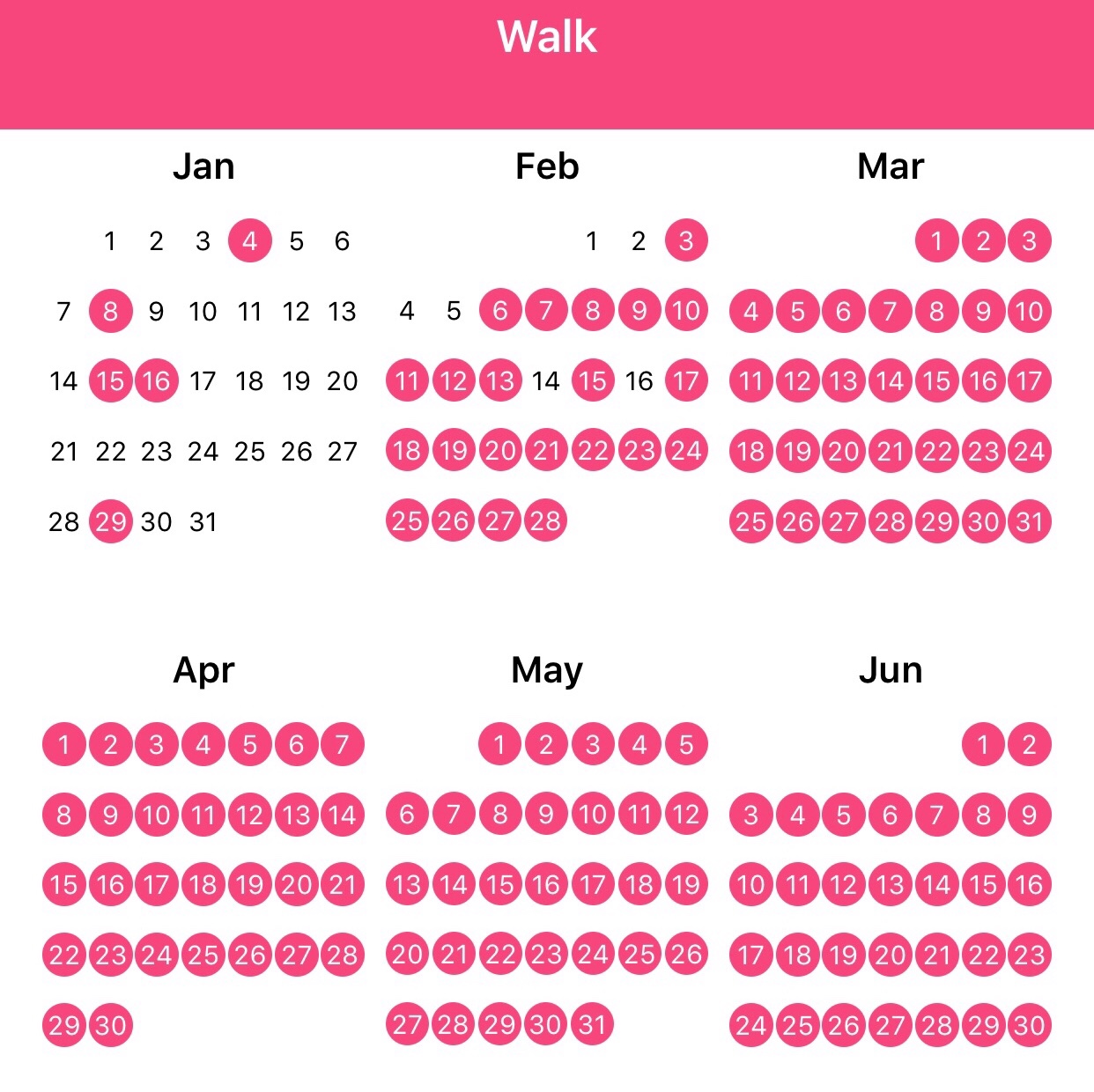Select February 16 in the calendar
Screen dimensions: 1094x1092
point(639,381)
